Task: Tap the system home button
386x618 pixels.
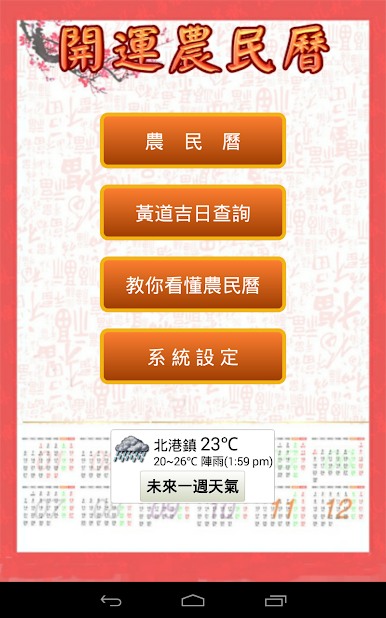Action: [x=193, y=600]
